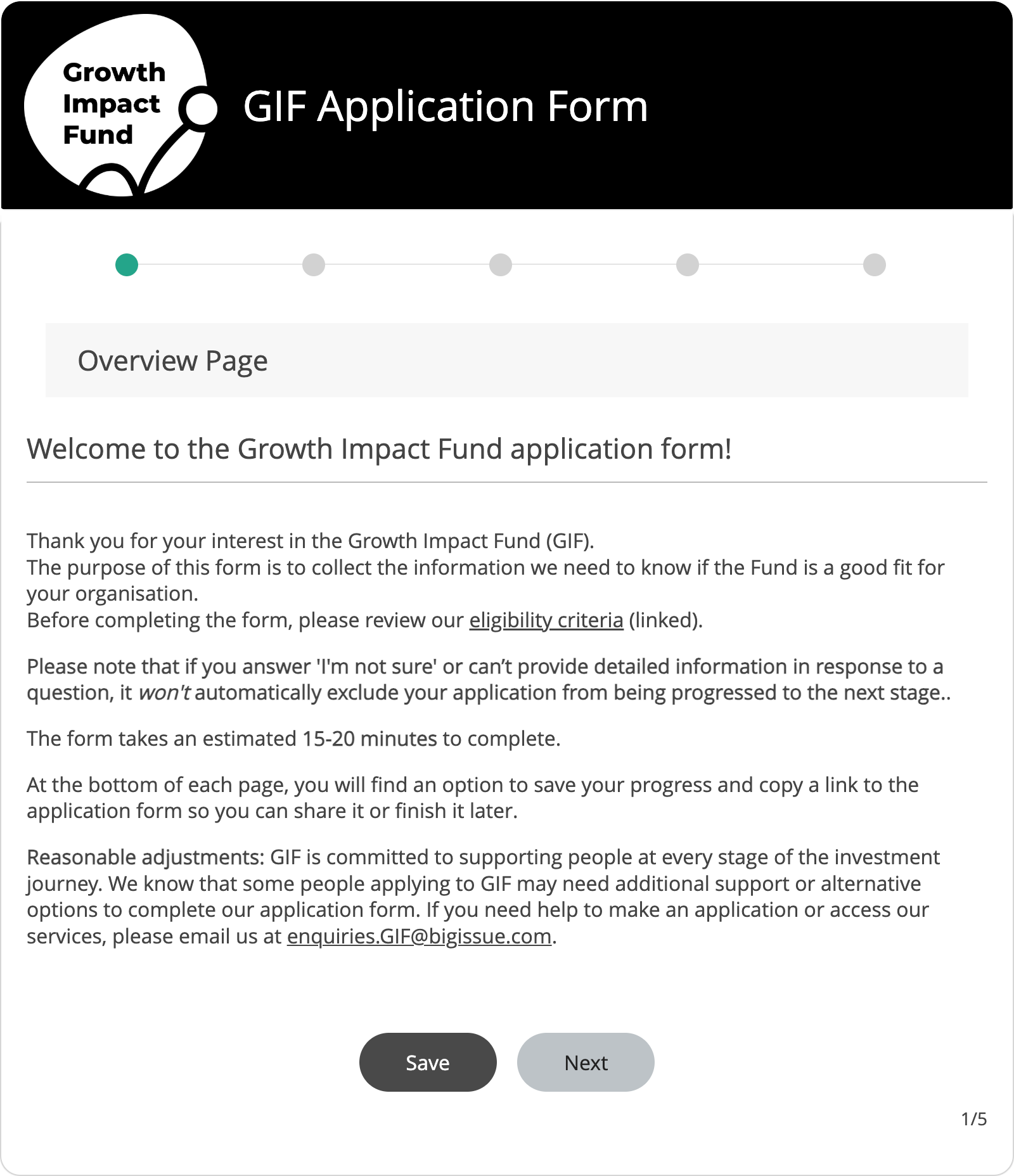1014x1176 pixels.
Task: Click the Overview Page header bar
Action: 507,360
